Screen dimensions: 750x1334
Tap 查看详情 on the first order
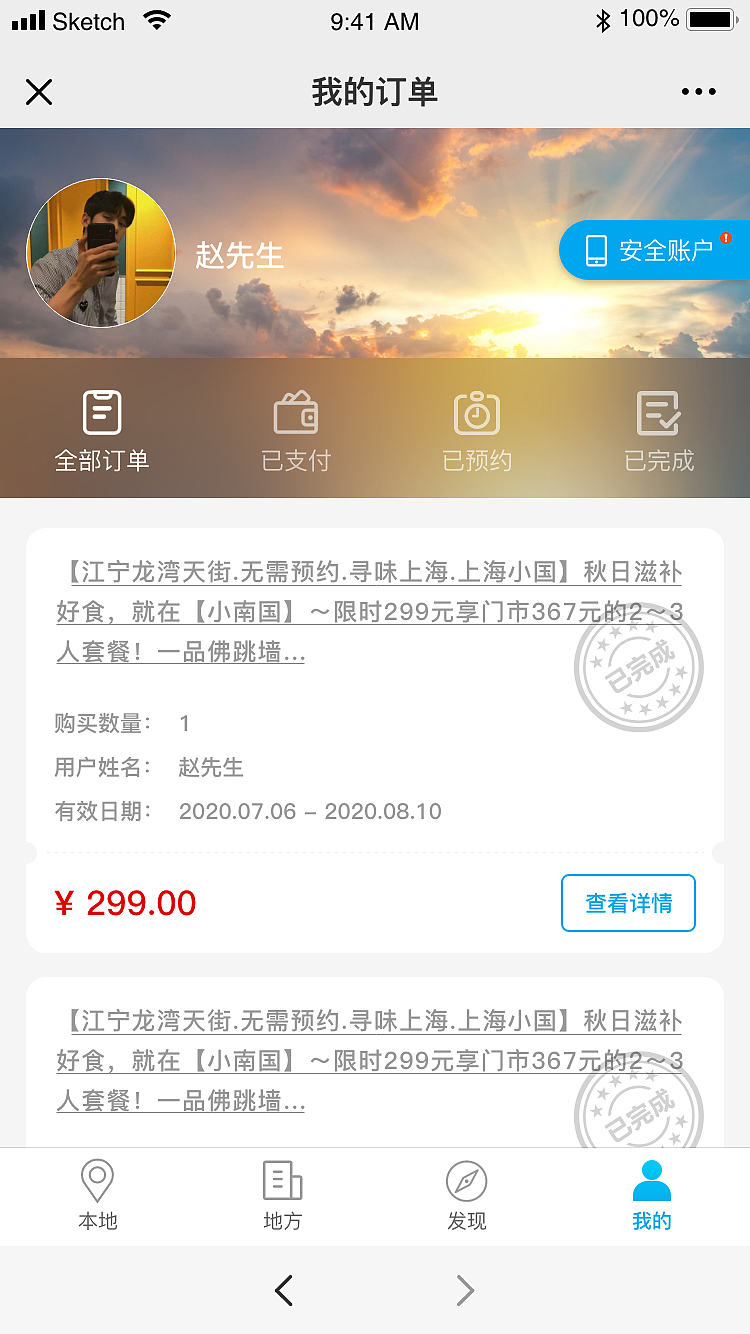point(628,902)
